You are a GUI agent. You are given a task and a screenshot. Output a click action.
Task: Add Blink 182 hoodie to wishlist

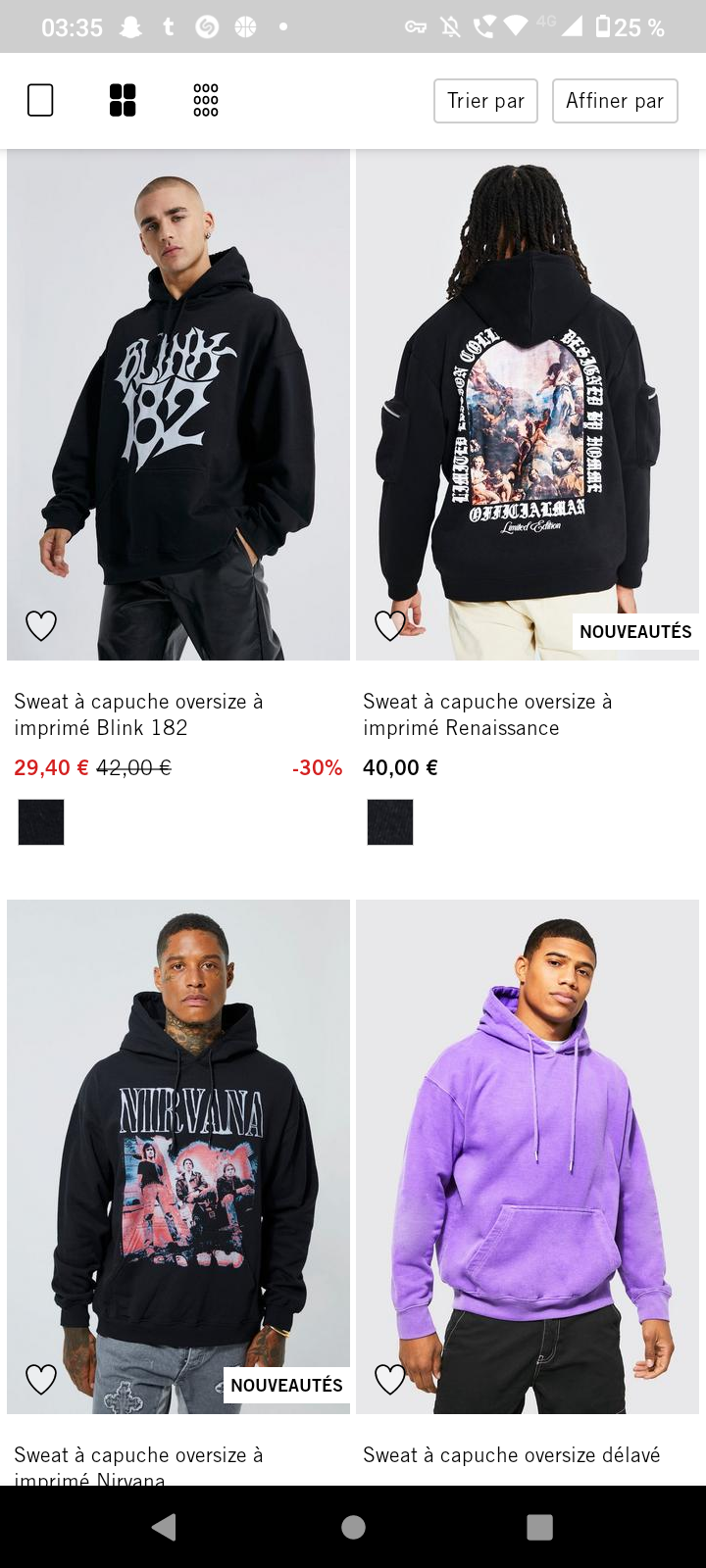pyautogui.click(x=41, y=625)
